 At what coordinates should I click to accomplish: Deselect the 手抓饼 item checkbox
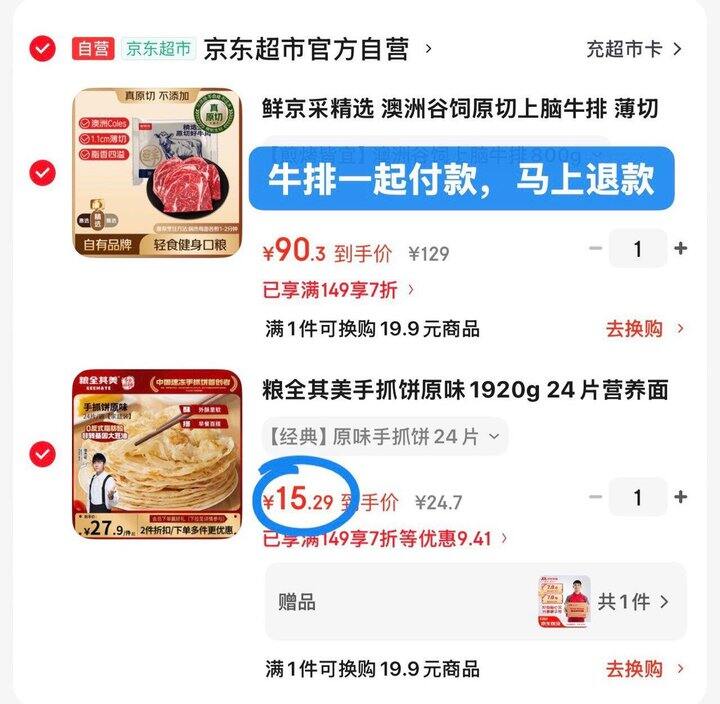pyautogui.click(x=43, y=454)
